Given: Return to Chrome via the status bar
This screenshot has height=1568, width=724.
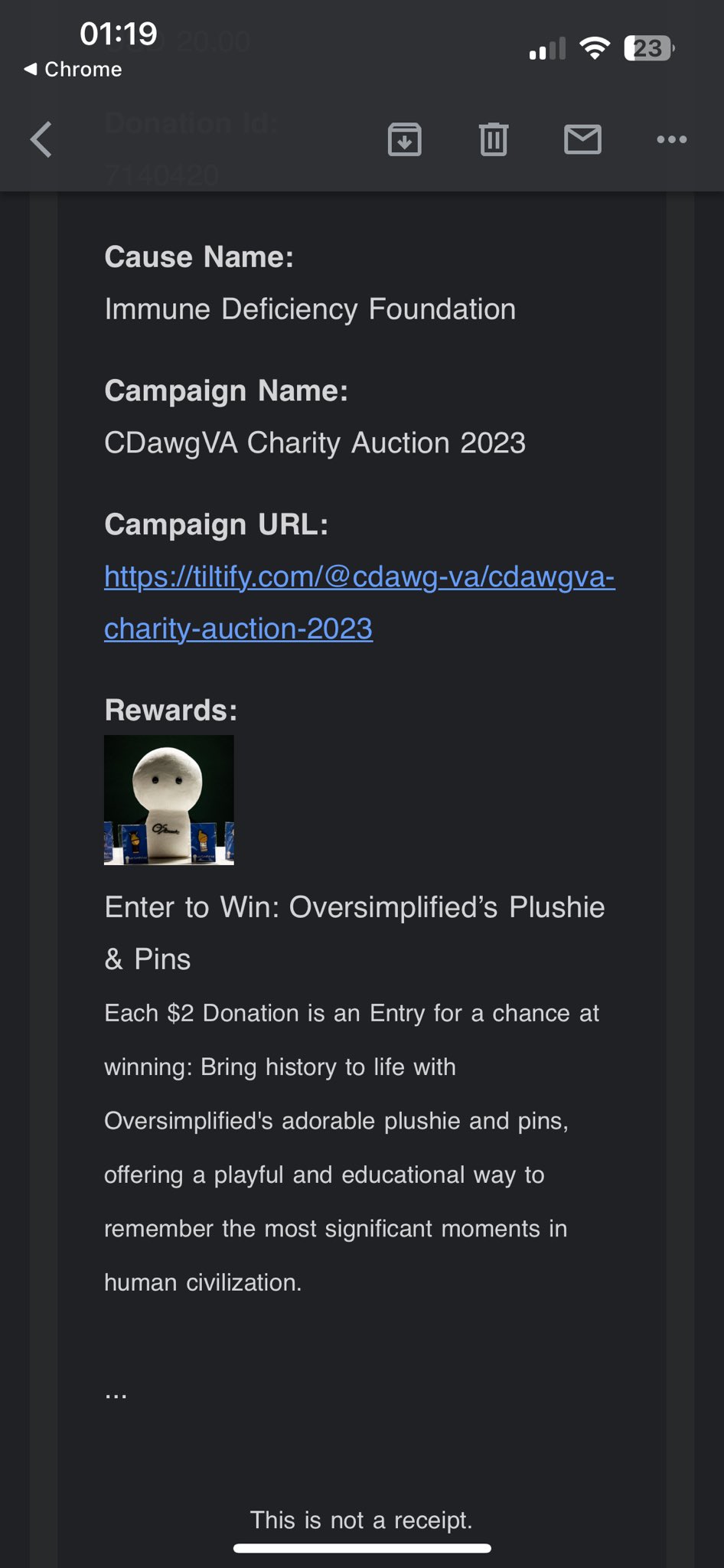Looking at the screenshot, I should tap(73, 70).
